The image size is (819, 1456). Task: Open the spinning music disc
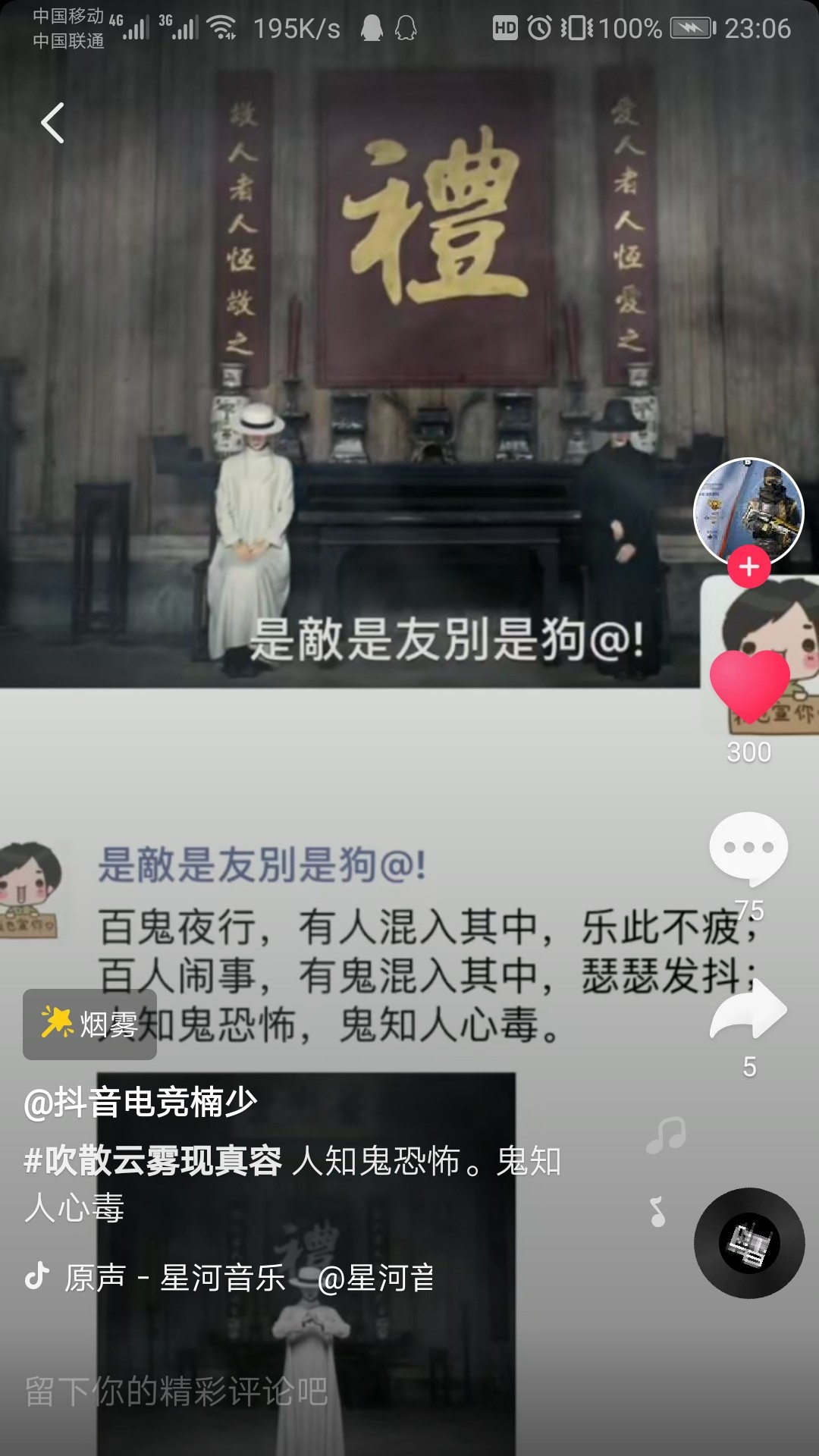(749, 1243)
